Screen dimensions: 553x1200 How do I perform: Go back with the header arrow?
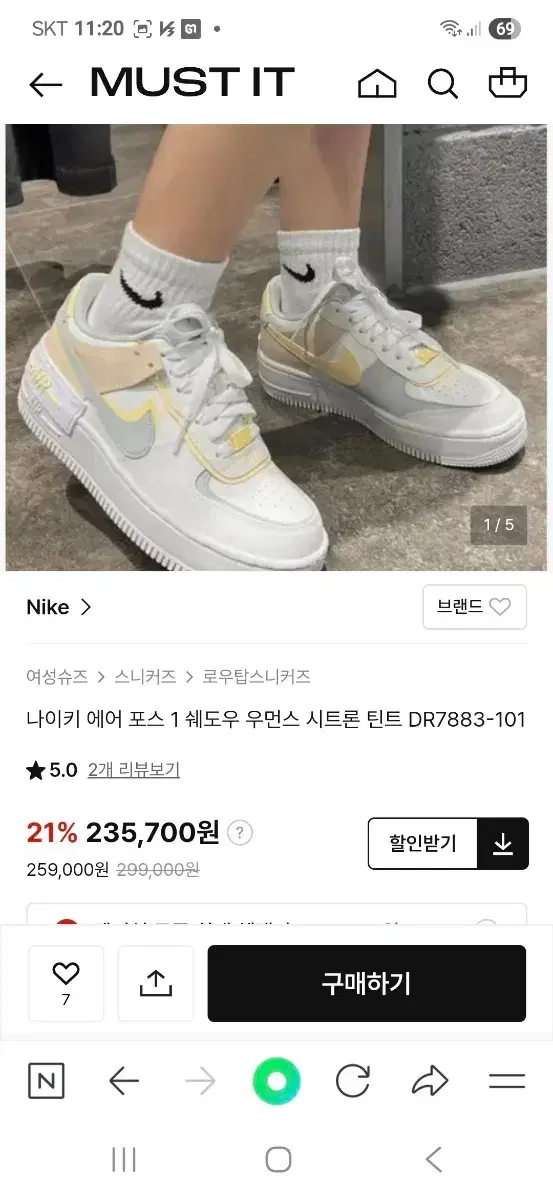coord(46,85)
